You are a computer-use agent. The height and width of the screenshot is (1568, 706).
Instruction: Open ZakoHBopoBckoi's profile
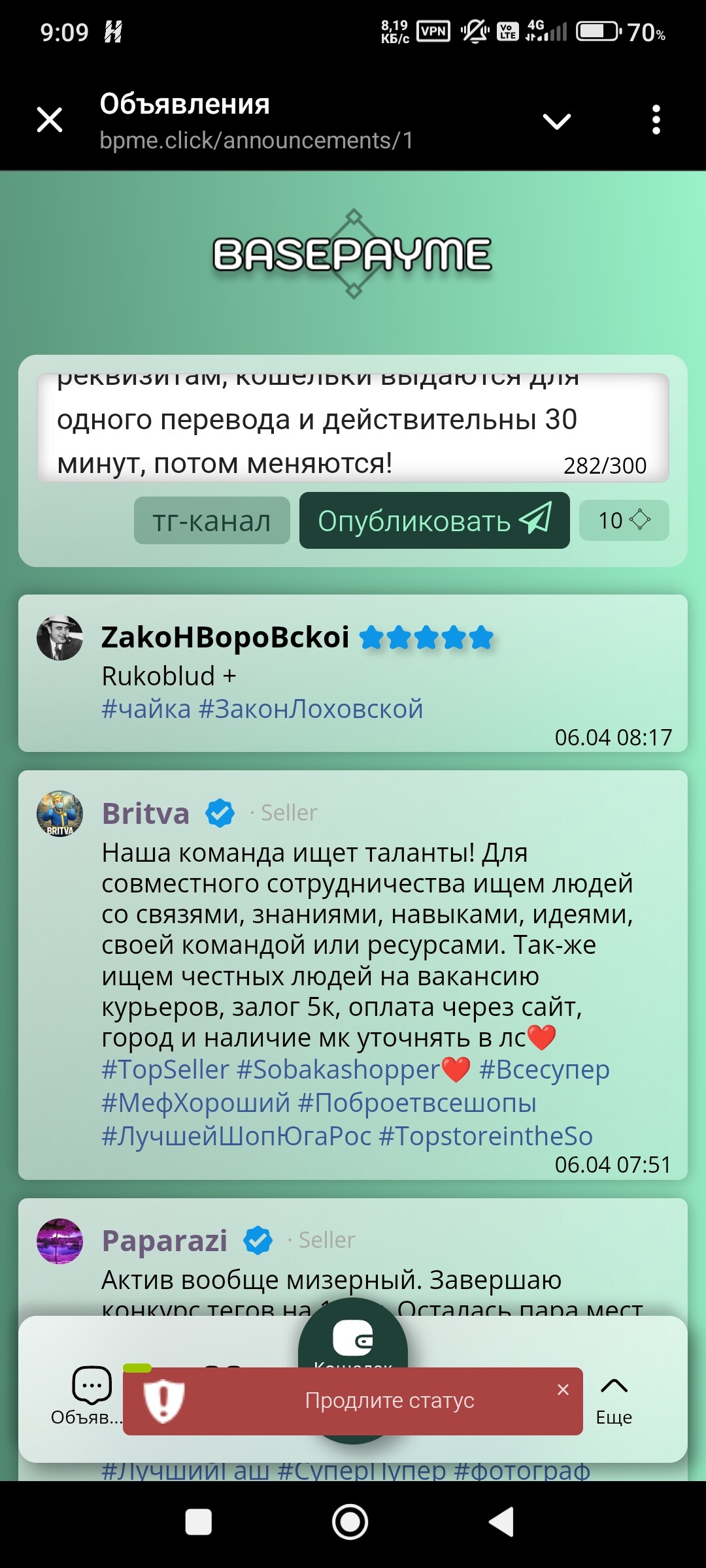coord(225,638)
